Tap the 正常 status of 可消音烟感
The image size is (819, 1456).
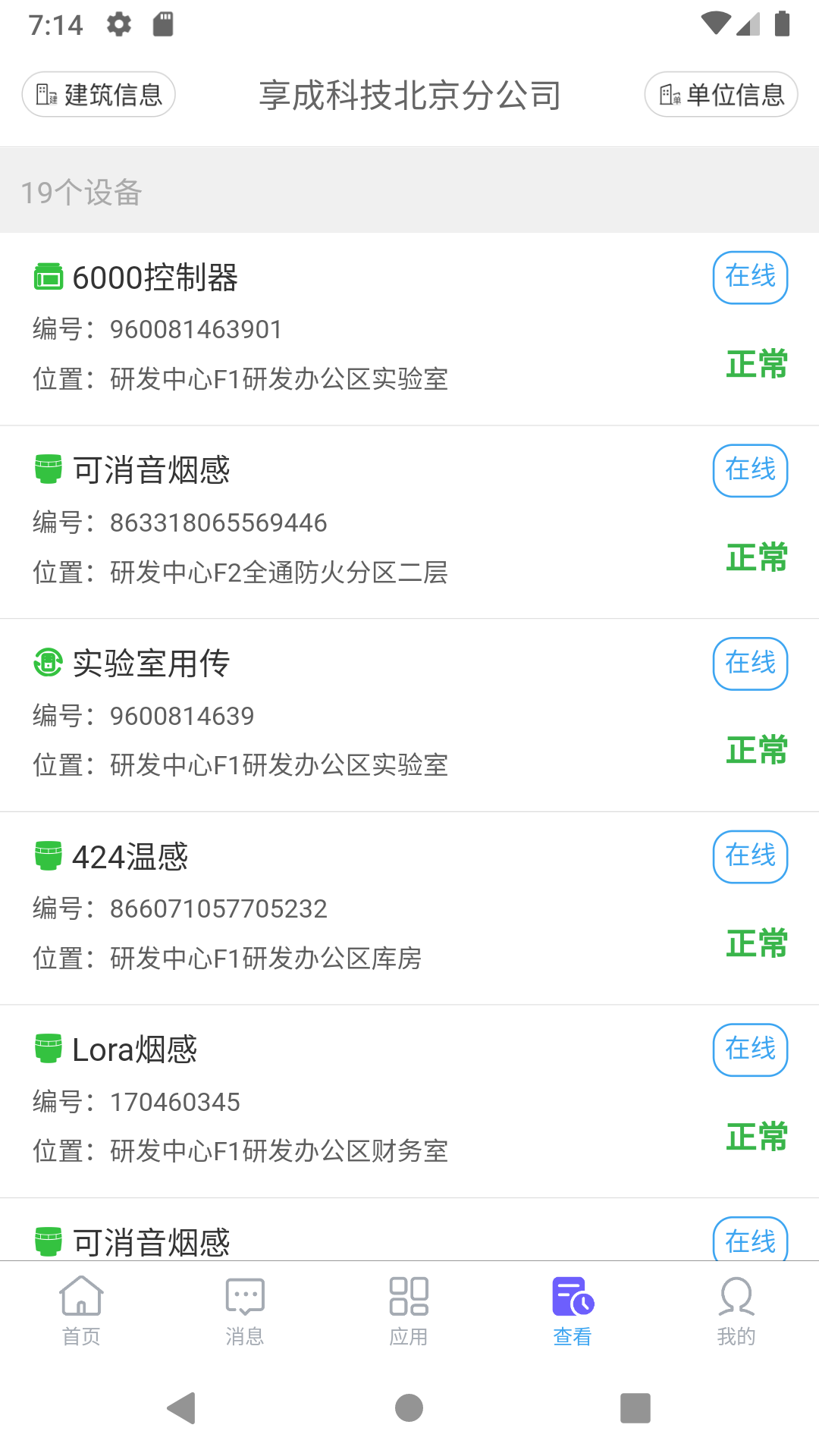(758, 559)
